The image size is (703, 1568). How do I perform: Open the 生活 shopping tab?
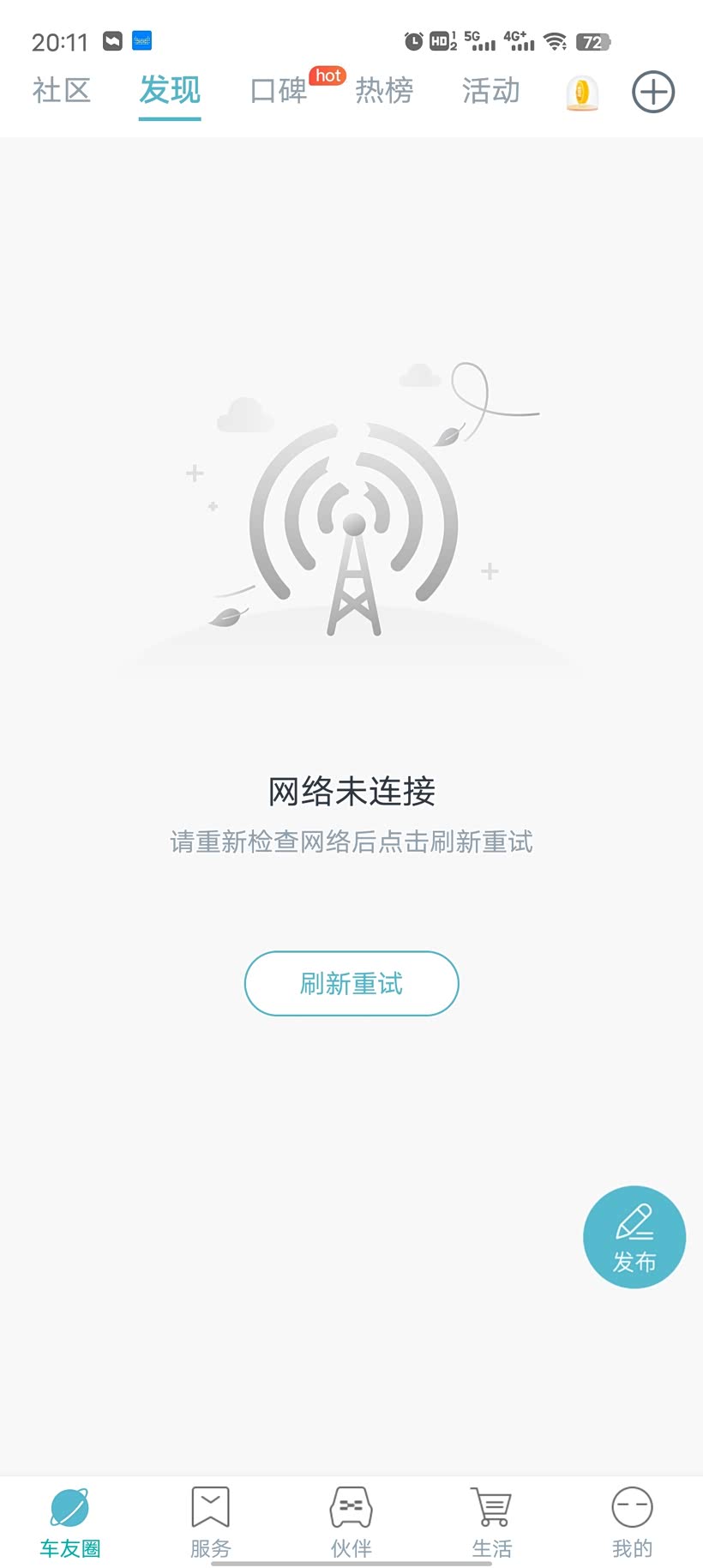pos(492,1522)
